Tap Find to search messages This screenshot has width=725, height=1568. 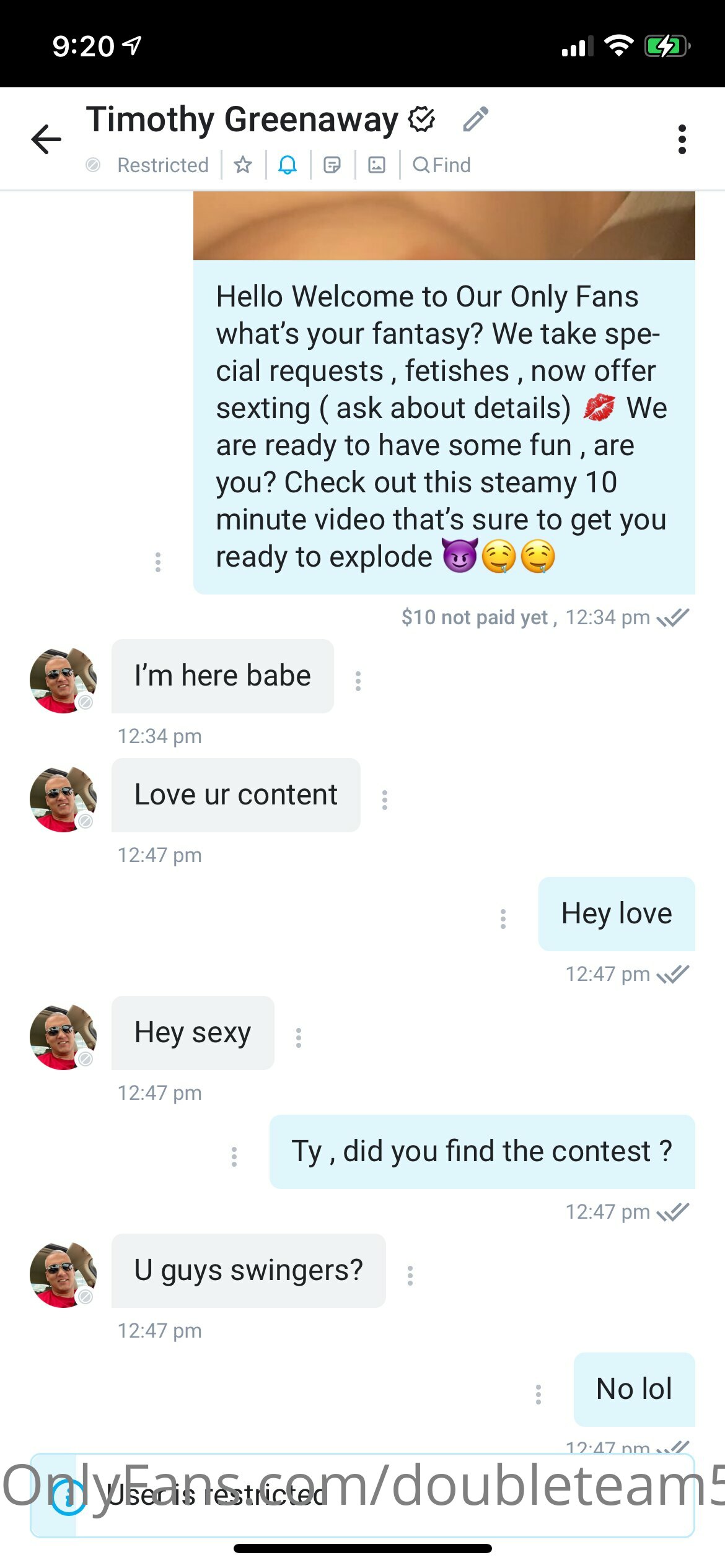tap(442, 165)
